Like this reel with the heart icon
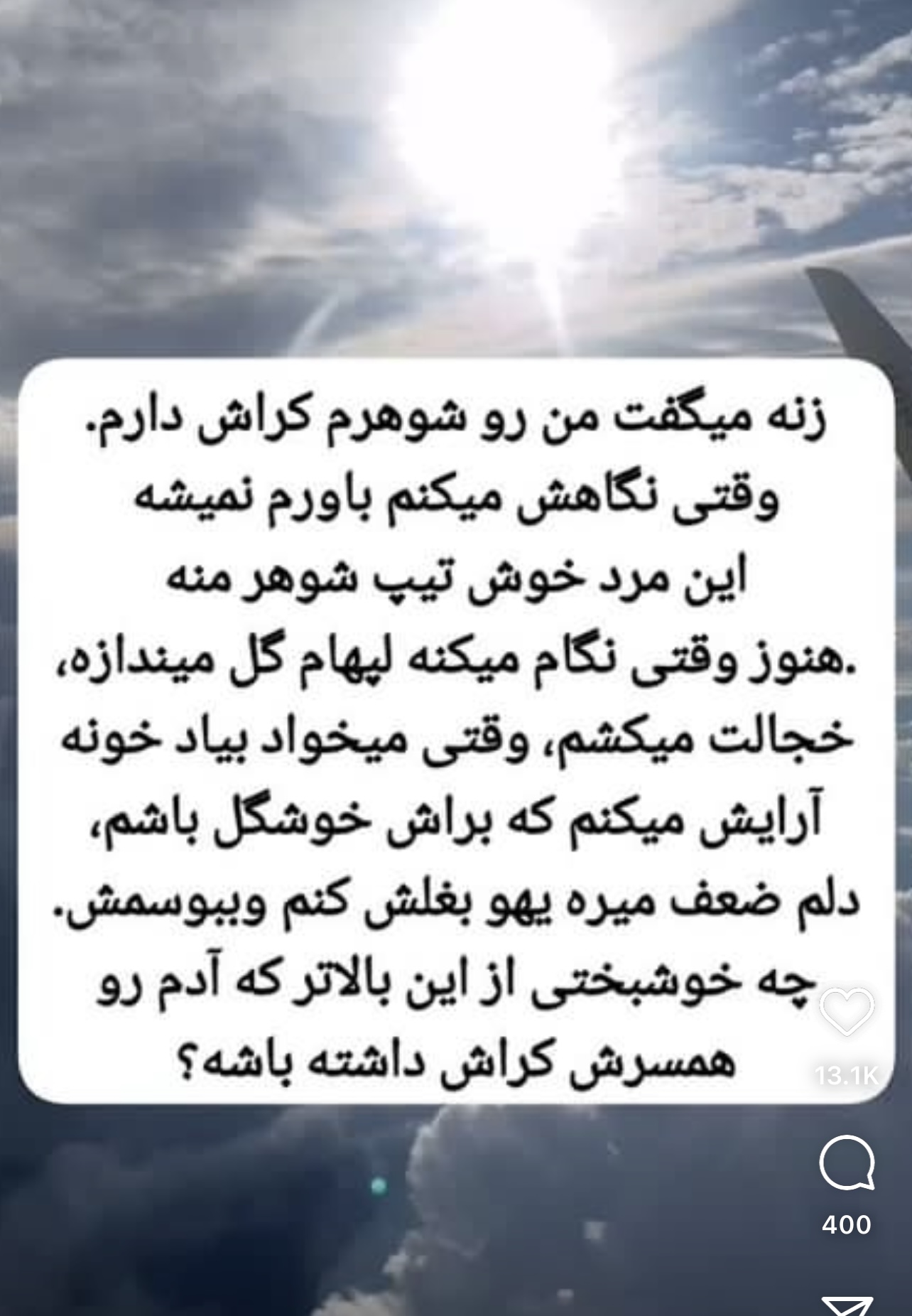This screenshot has height=1316, width=912. (846, 1012)
